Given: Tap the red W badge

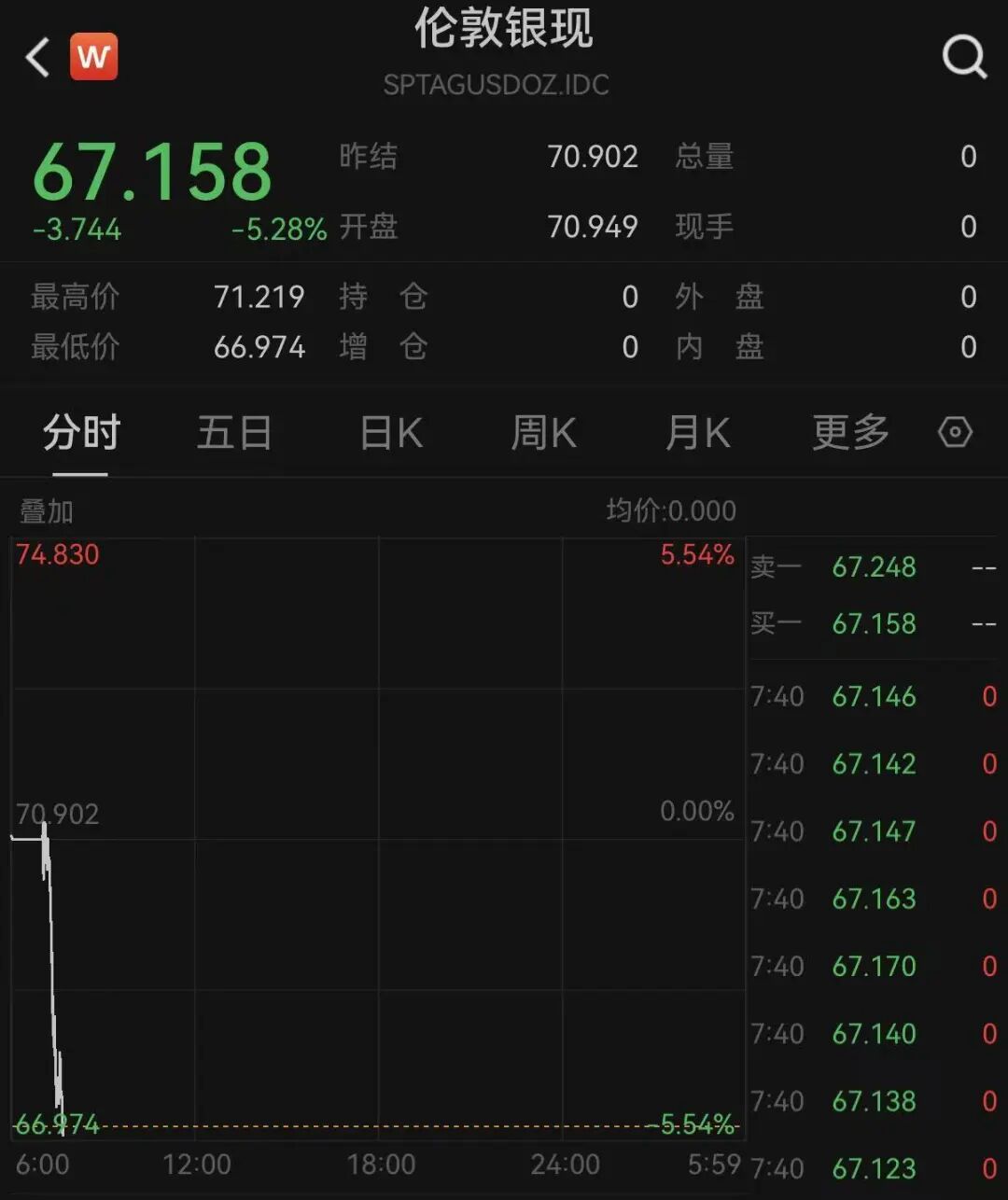Looking at the screenshot, I should tap(94, 57).
